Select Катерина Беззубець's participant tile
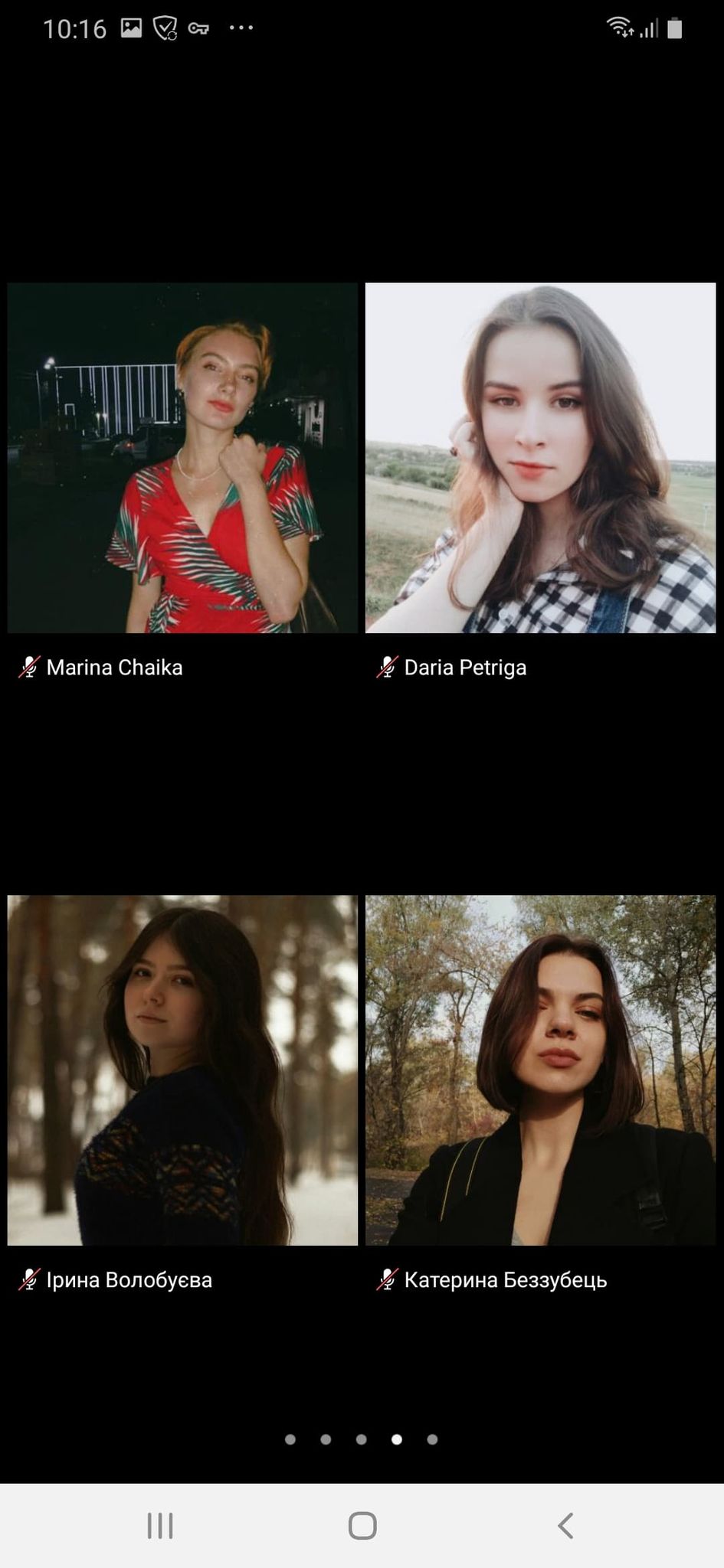The image size is (724, 1568). pos(540,1070)
